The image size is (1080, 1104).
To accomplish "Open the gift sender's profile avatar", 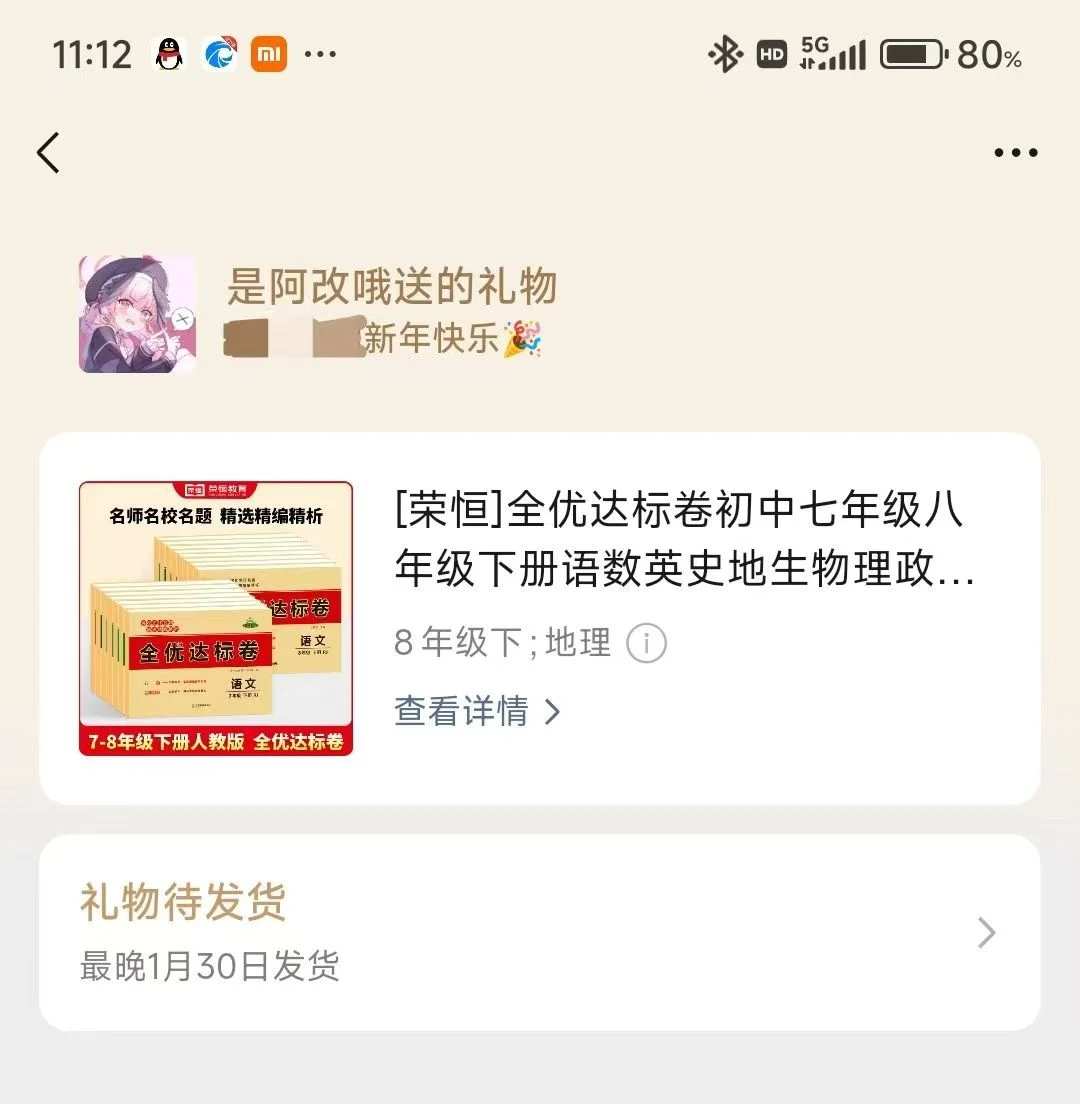I will [x=137, y=314].
